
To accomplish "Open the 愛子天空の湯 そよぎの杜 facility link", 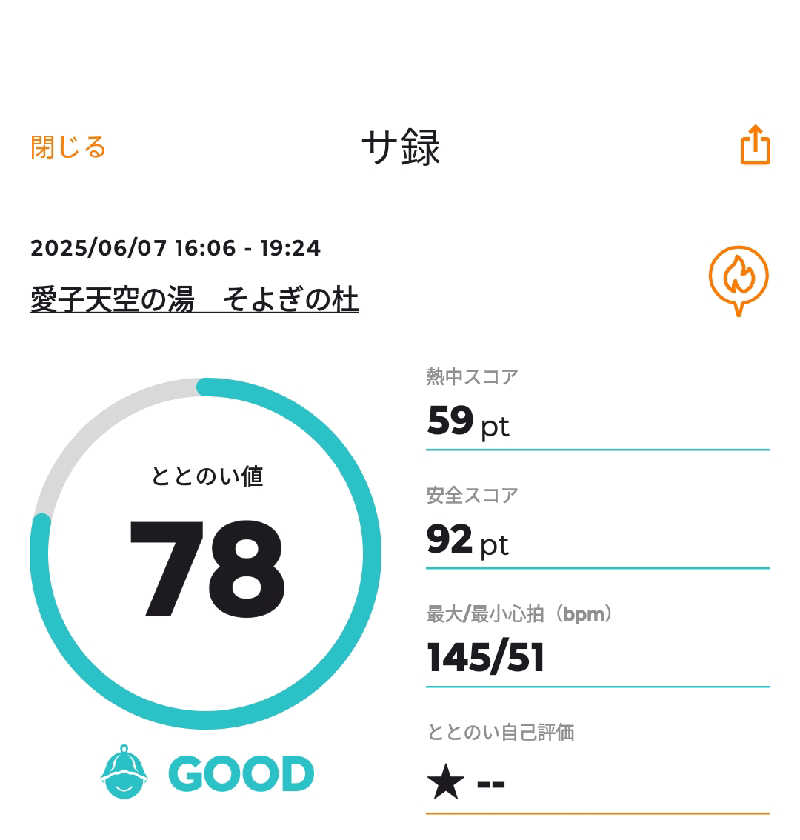I will 194,299.
